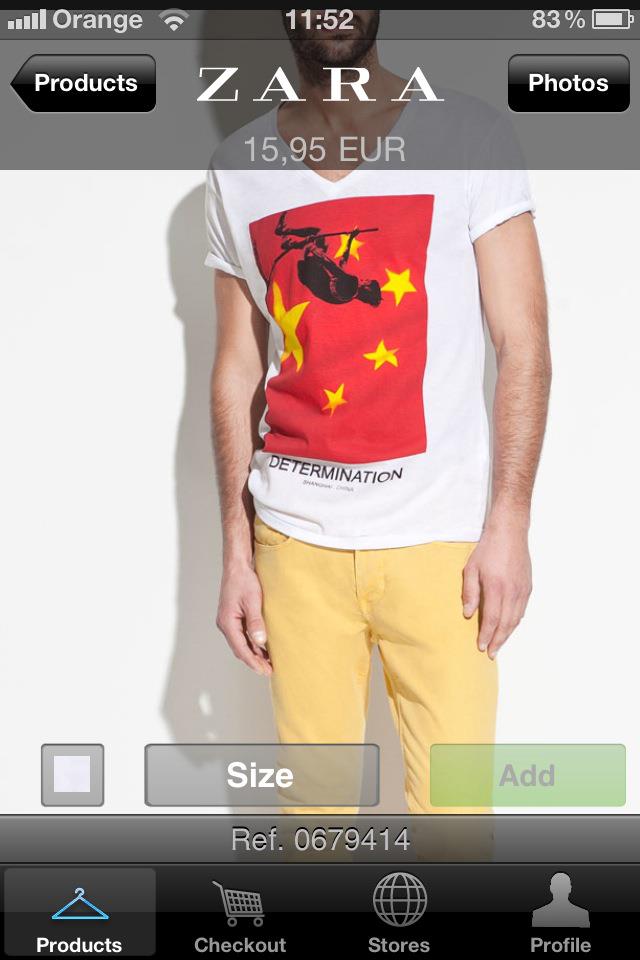
Task: Go to the Profile tab
Action: [x=560, y=914]
